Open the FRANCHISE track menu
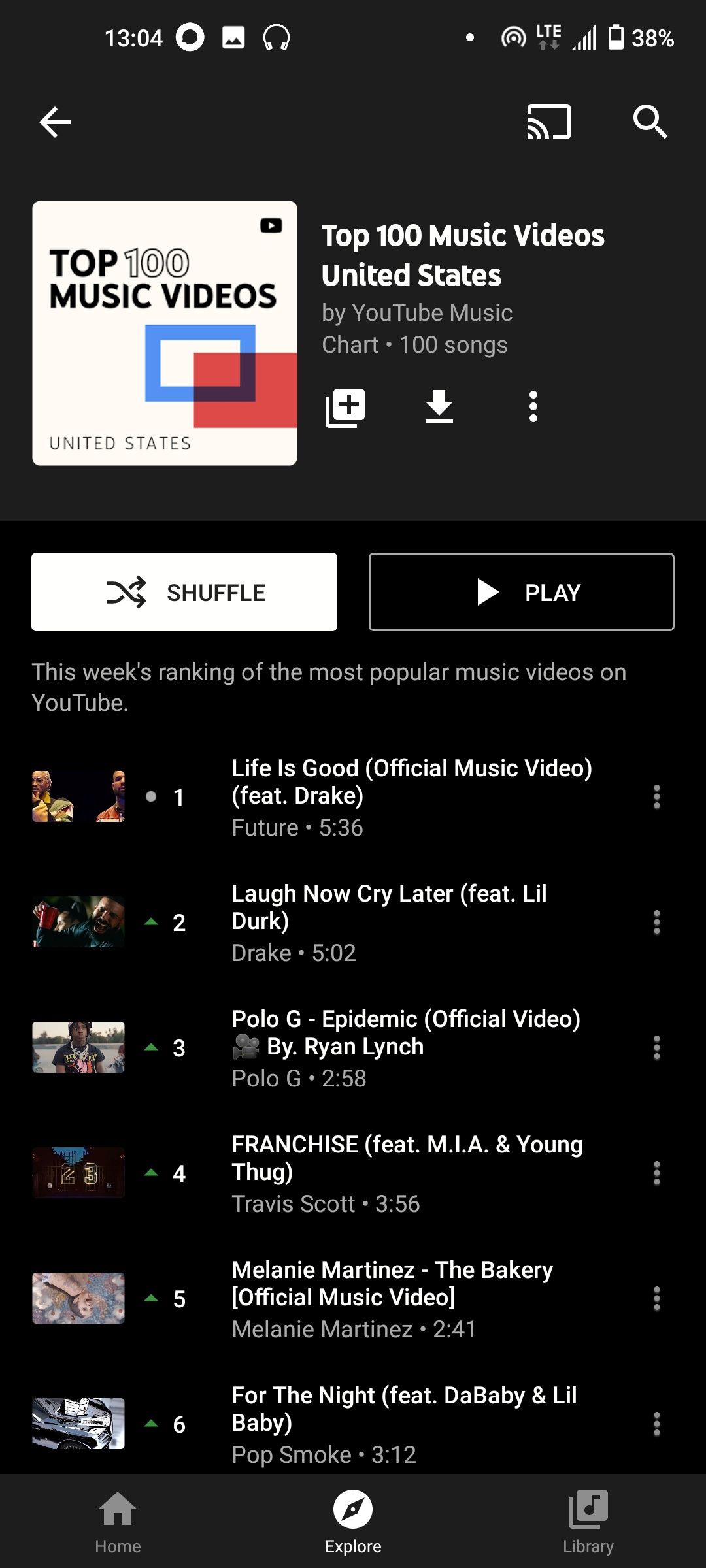Screen dimensions: 706x1568 click(x=656, y=1173)
